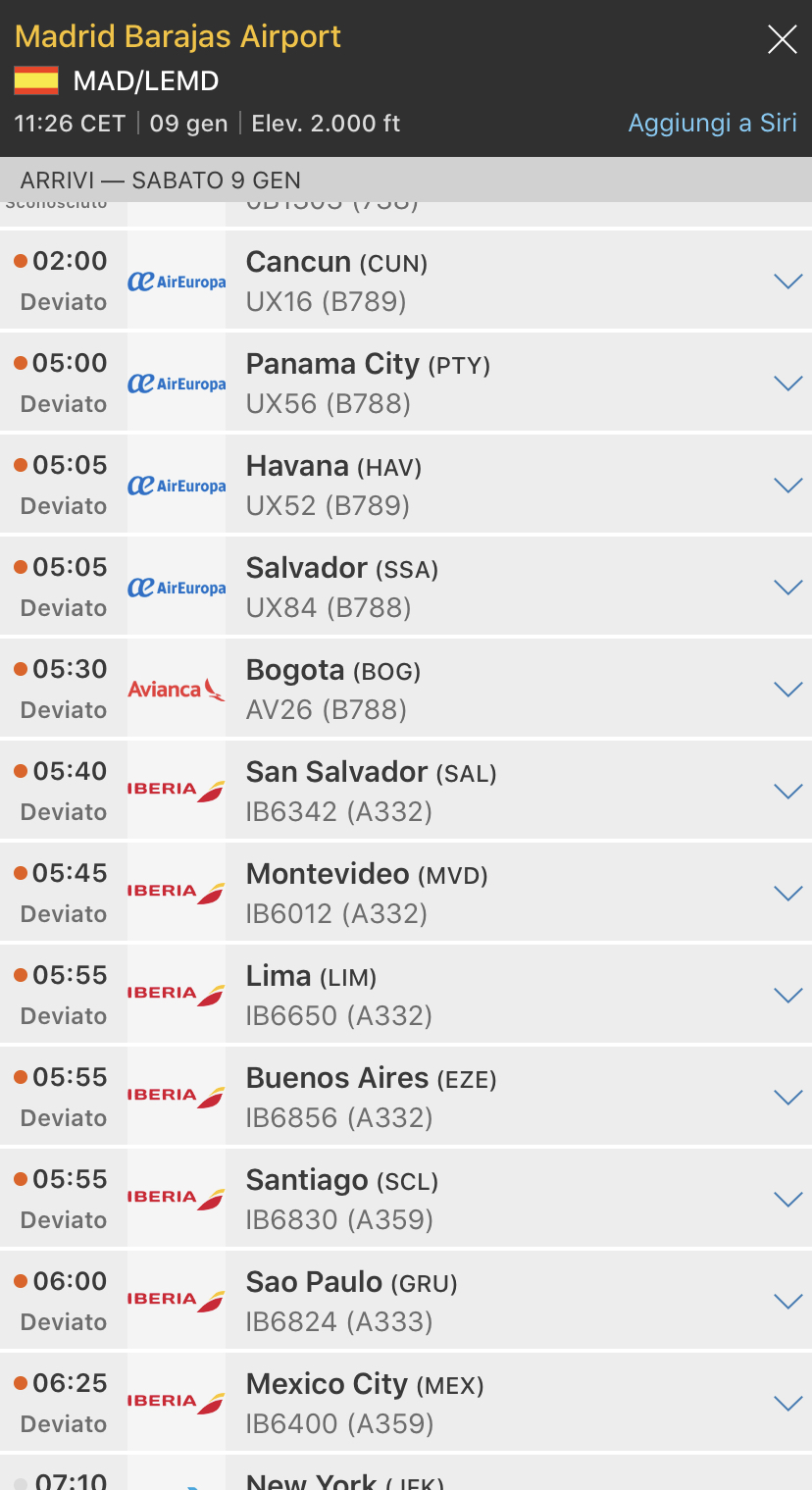Open the Buenos Aires IB6856 flight details

coord(787,1098)
